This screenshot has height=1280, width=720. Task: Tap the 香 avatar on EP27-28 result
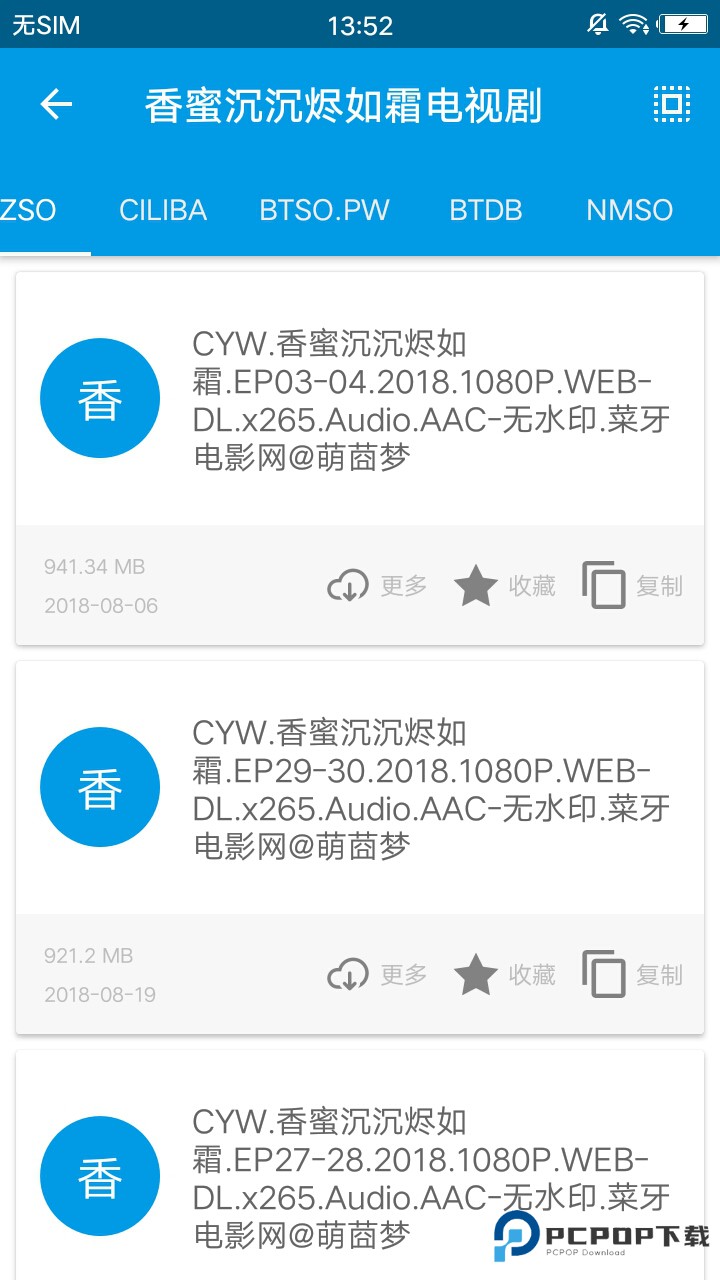point(100,1176)
